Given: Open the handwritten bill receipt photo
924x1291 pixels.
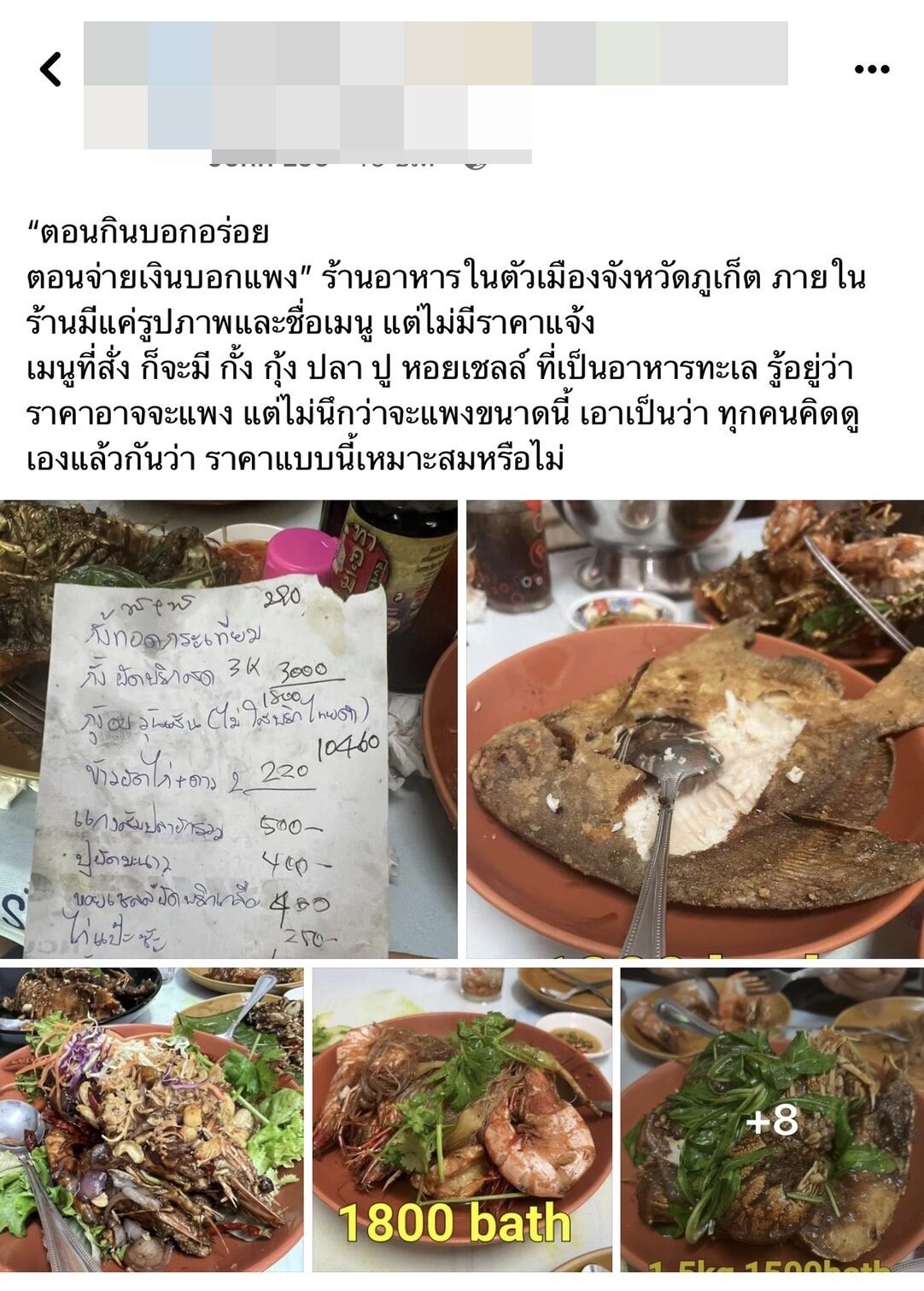Looking at the screenshot, I should [228, 728].
